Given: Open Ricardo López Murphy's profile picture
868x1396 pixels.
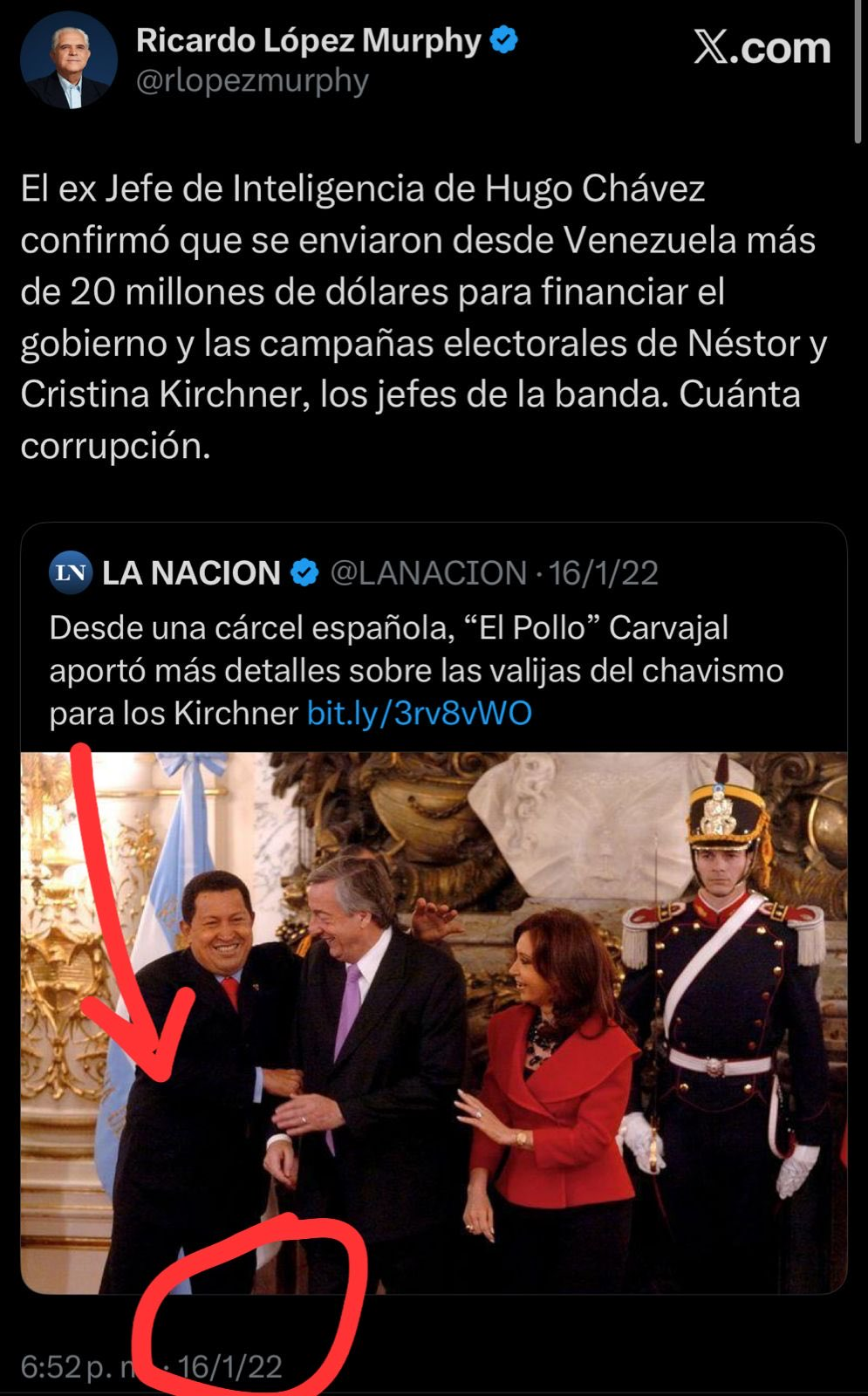Looking at the screenshot, I should pyautogui.click(x=68, y=60).
